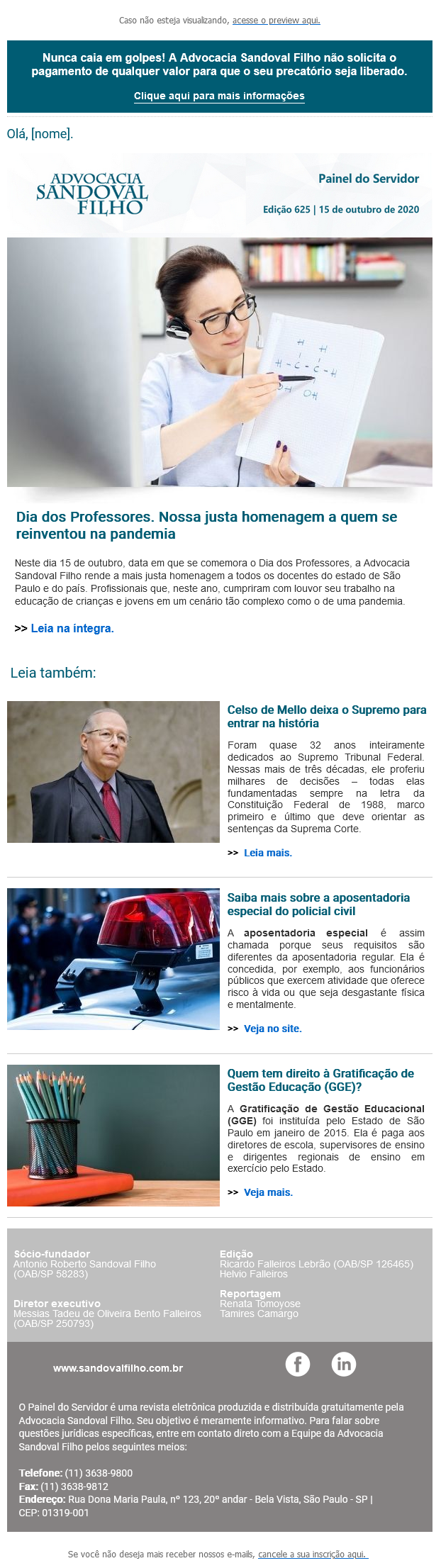Open the 'acesse o preview aqui' link
This screenshot has width=441, height=1568.
tap(276, 21)
